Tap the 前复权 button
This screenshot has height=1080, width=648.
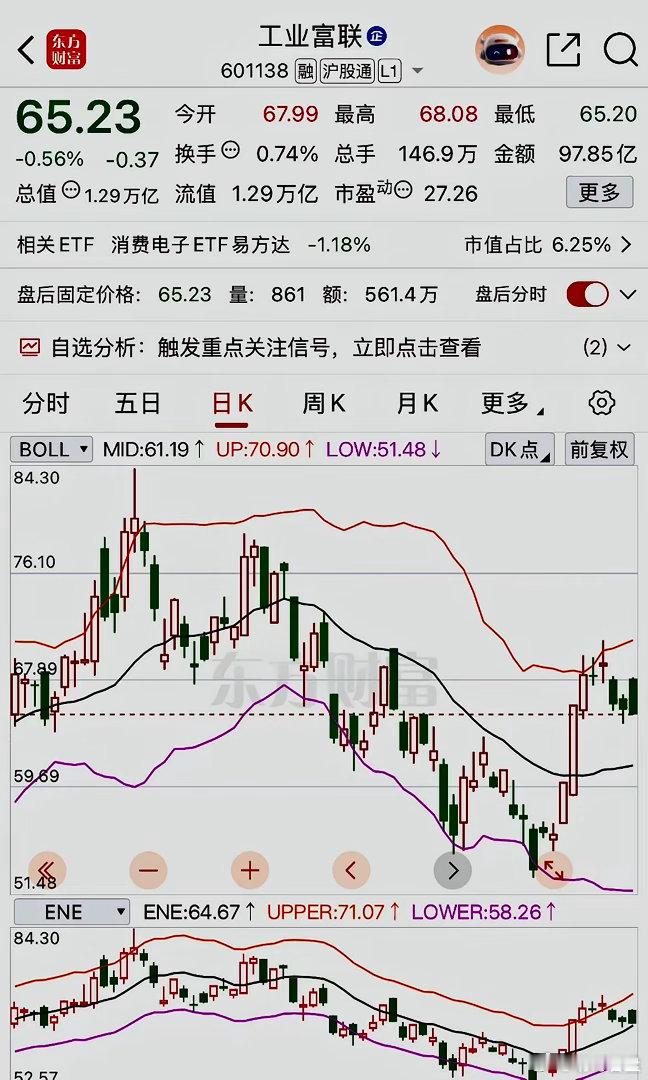pyautogui.click(x=599, y=450)
